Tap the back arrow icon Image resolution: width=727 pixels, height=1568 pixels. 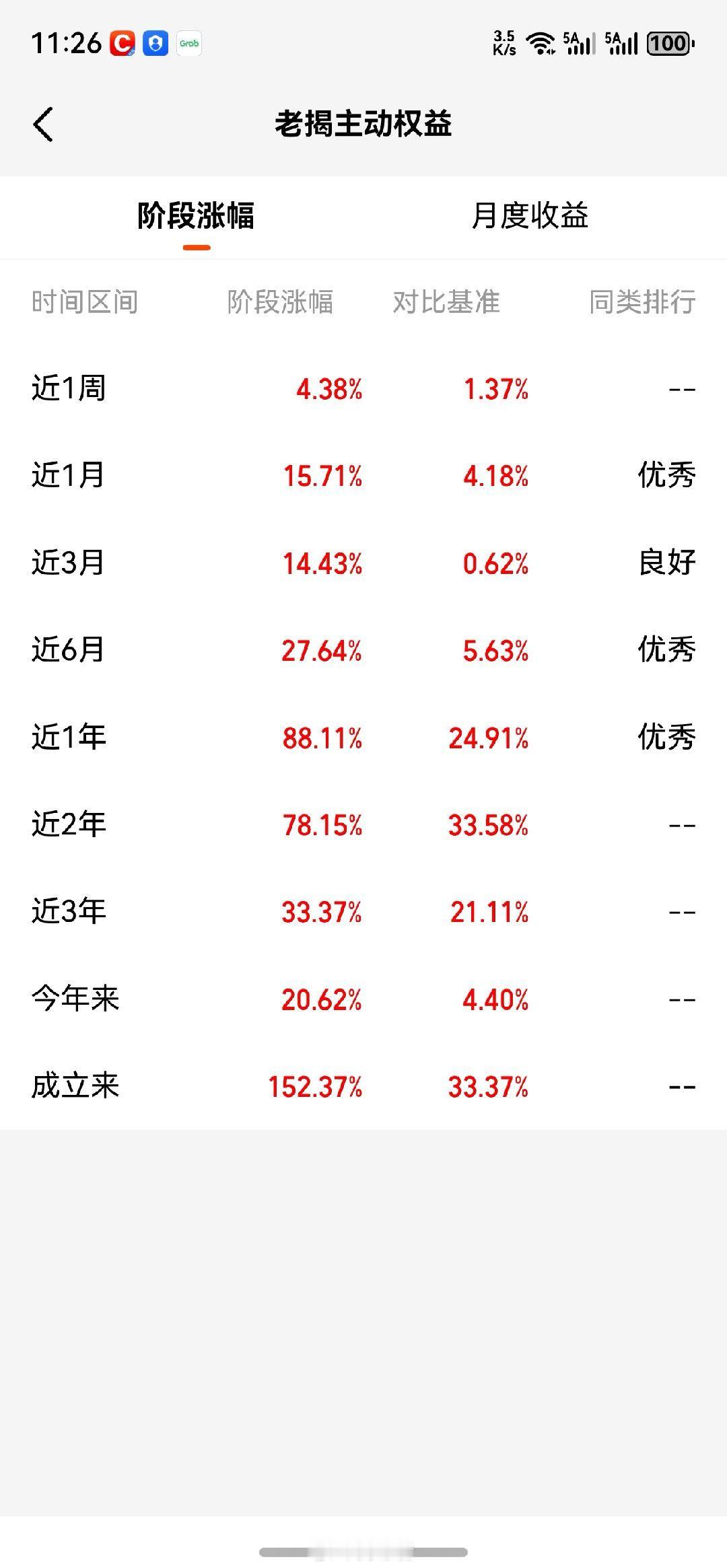[x=43, y=124]
